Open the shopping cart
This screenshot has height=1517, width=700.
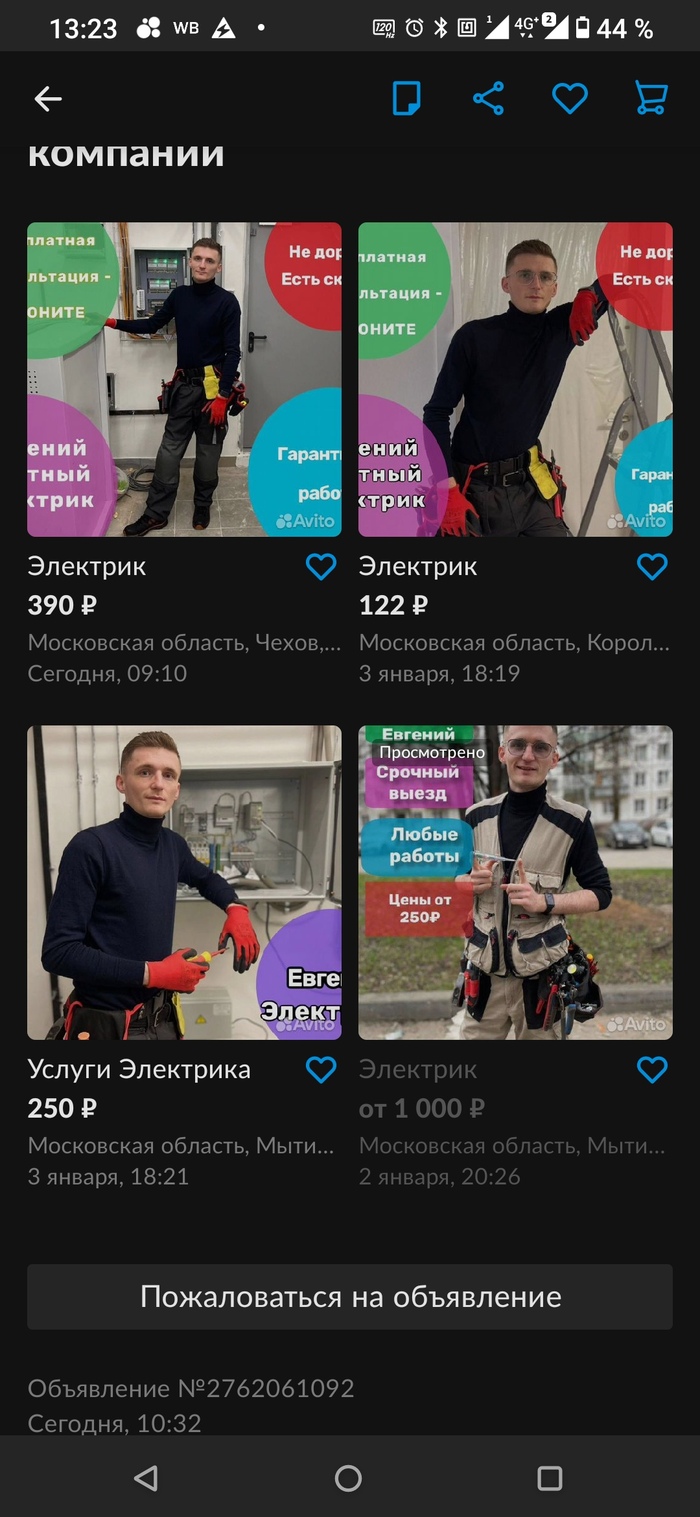651,98
